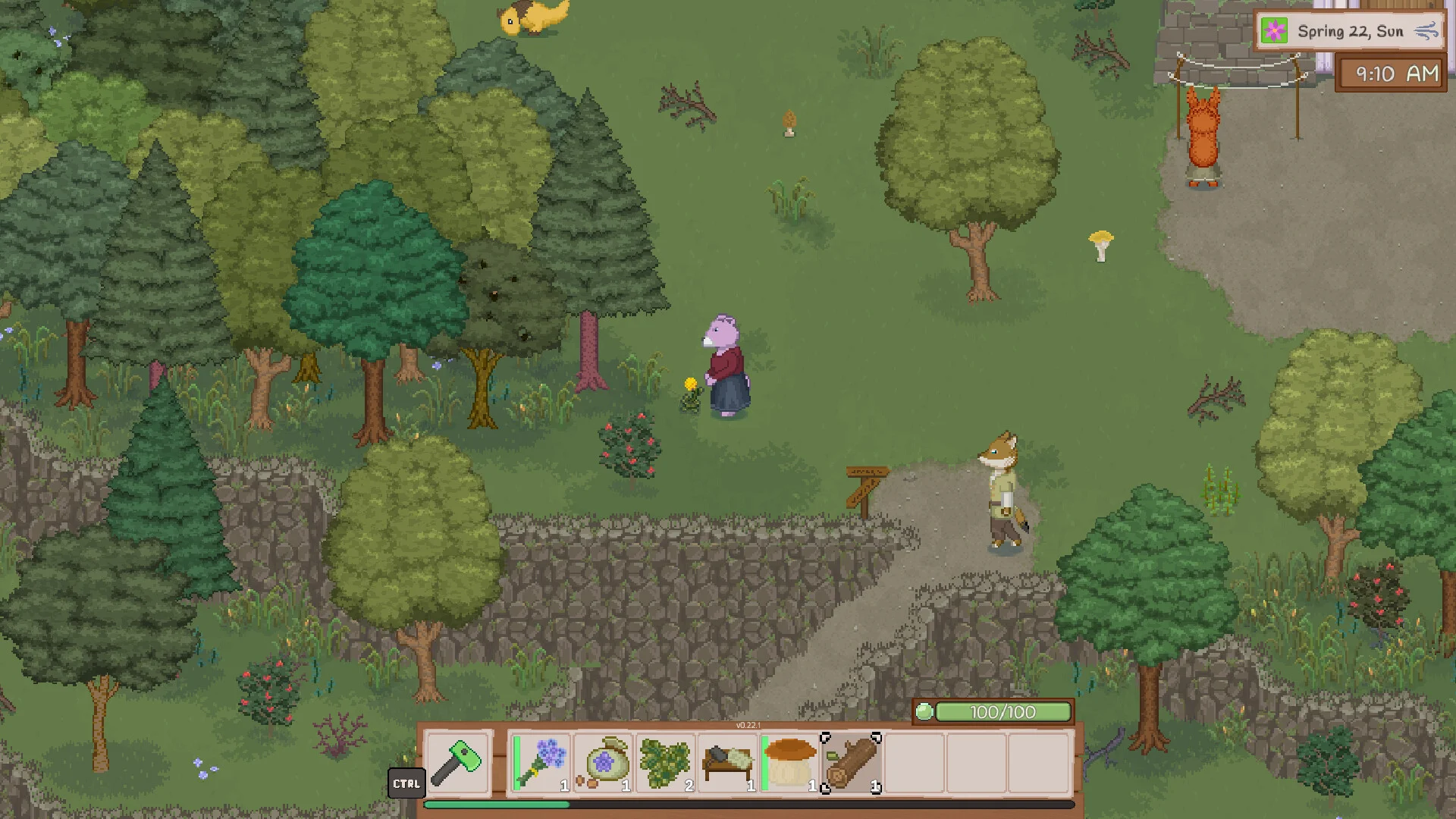
Task: Pick the yellow mushroom on the grass
Action: pyautogui.click(x=1101, y=245)
